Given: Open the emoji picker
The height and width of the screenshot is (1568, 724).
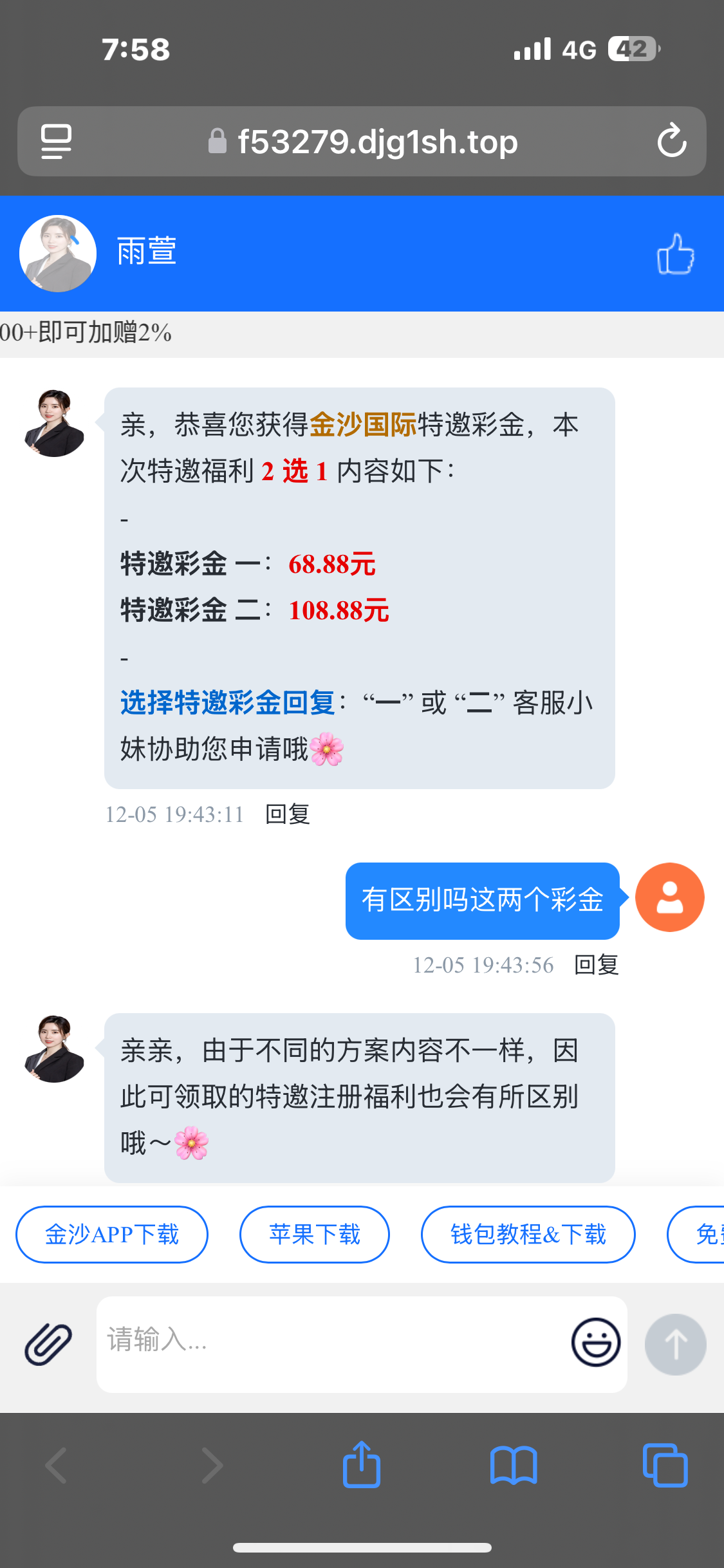Looking at the screenshot, I should point(596,1343).
